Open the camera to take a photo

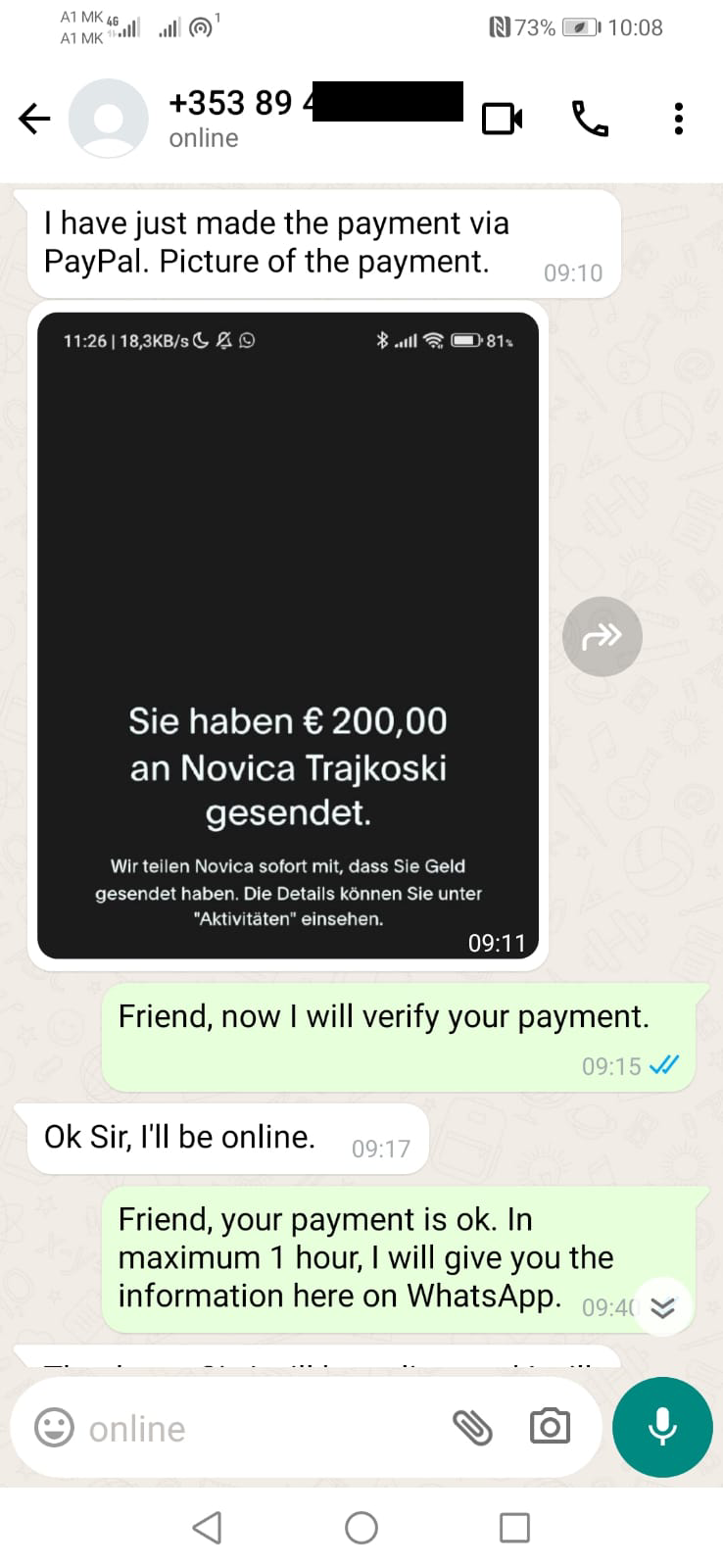point(550,1427)
